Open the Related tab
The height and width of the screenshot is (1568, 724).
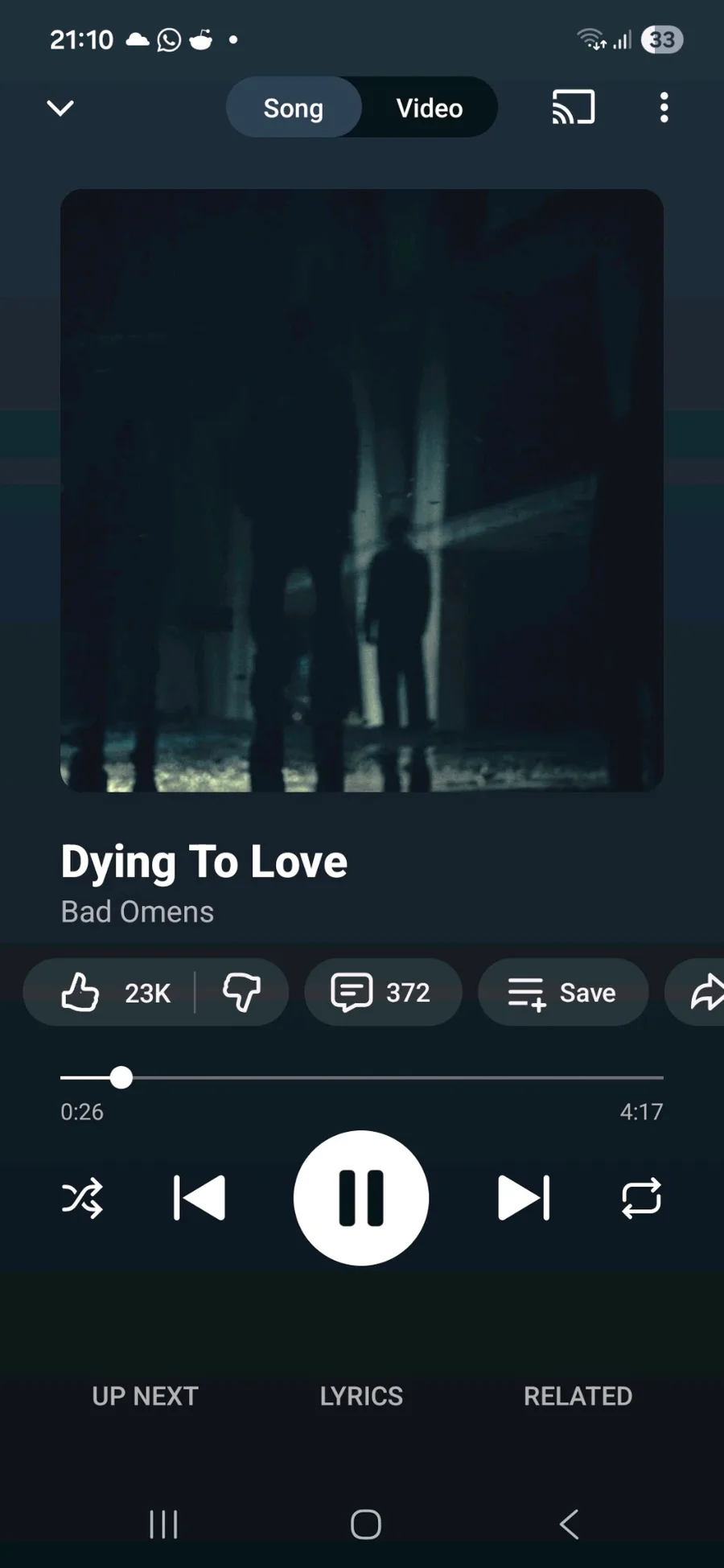578,1396
